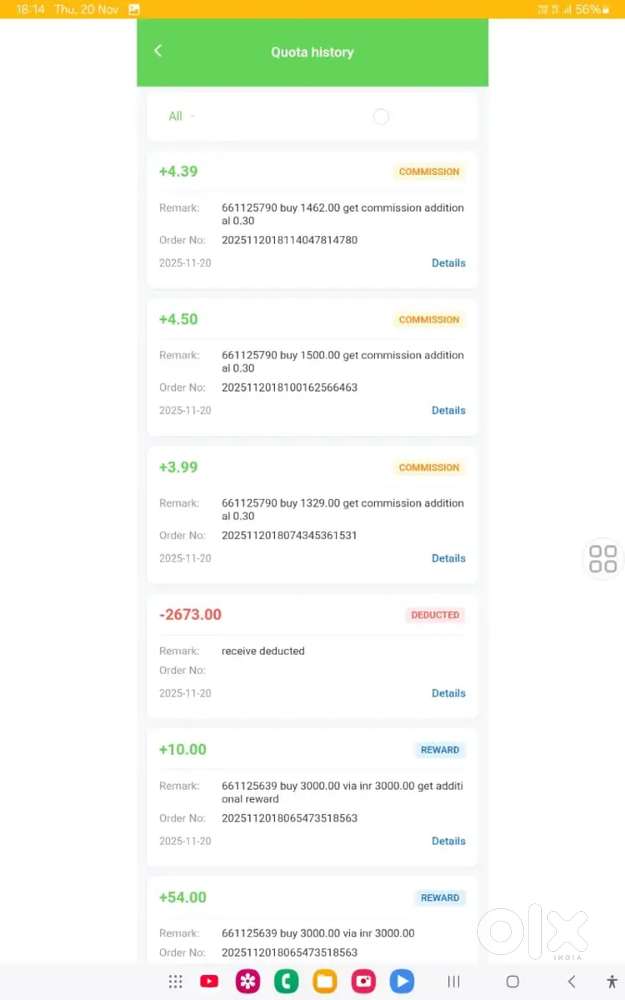Open the recent apps view

[453, 982]
